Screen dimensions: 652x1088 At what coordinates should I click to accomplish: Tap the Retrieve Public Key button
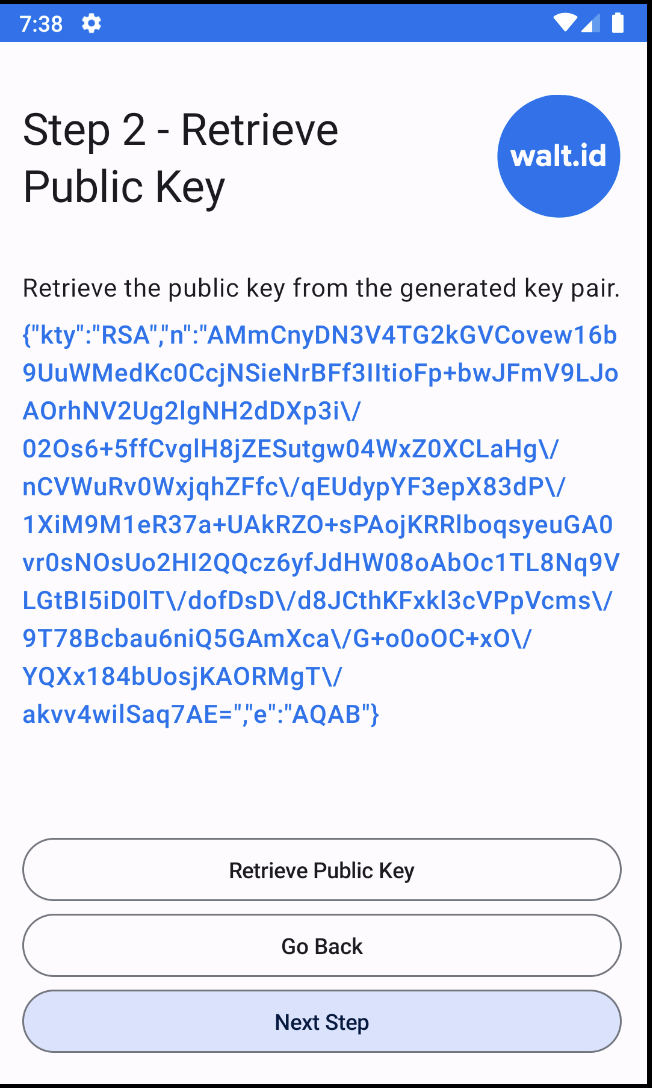(x=321, y=870)
